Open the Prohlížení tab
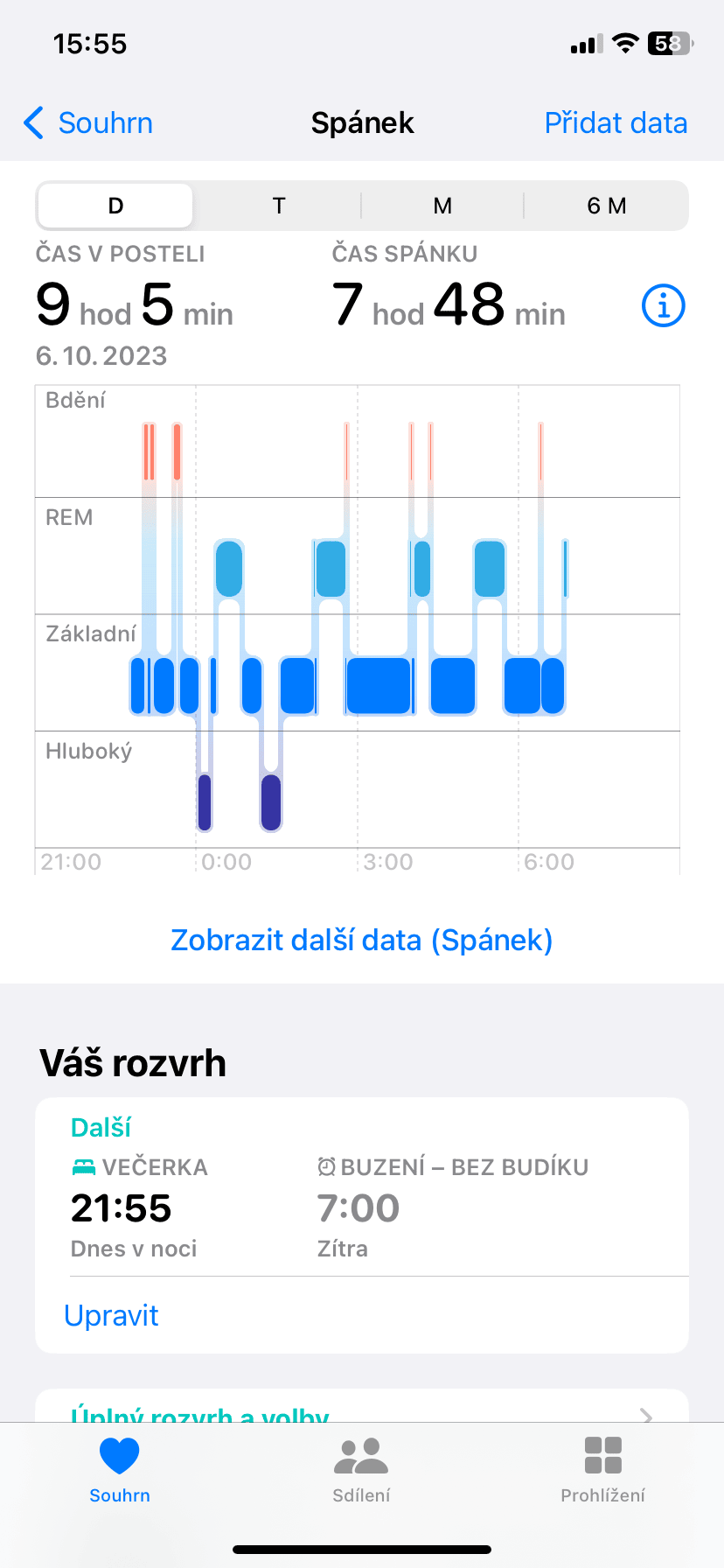 pyautogui.click(x=602, y=1470)
